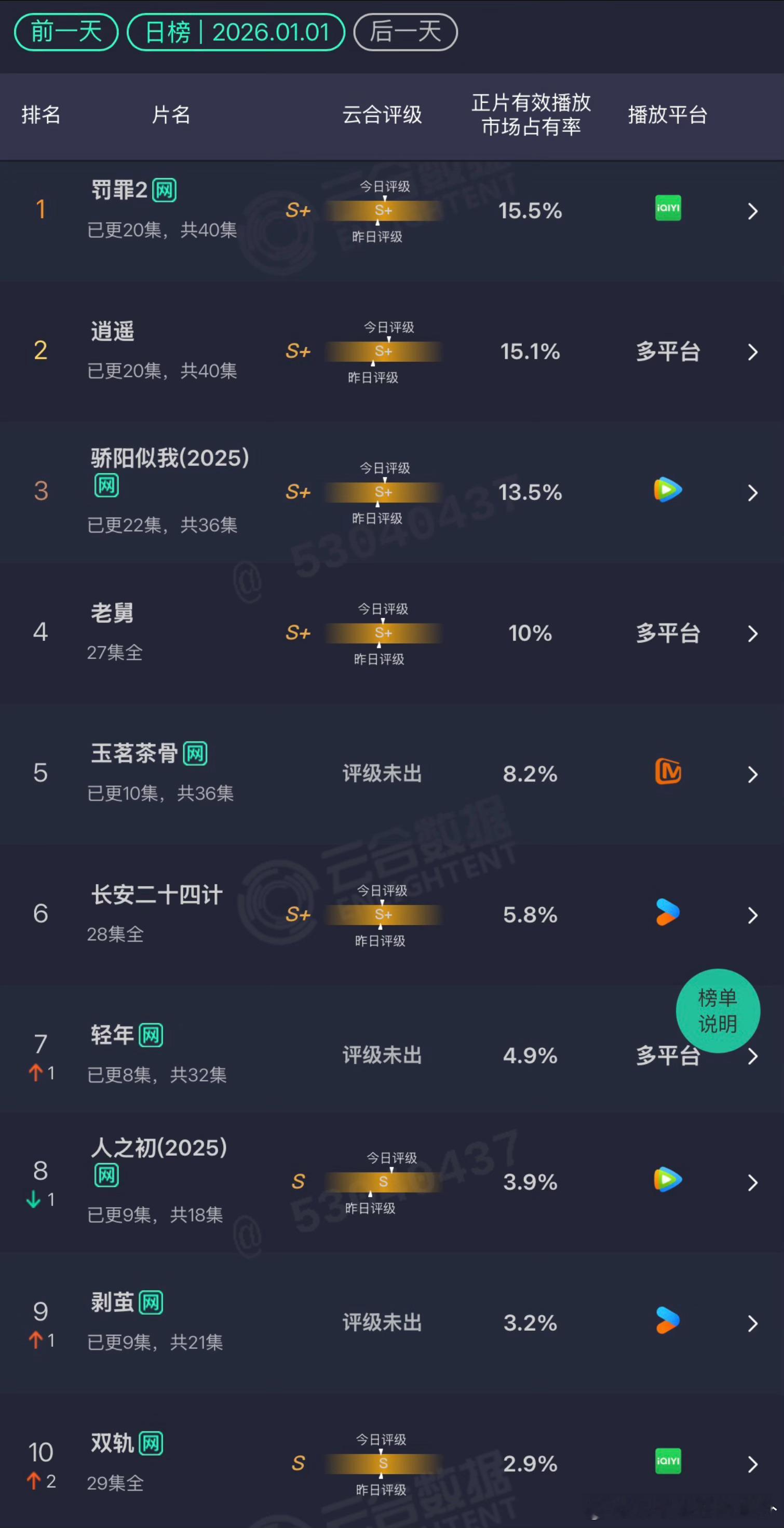Expand details chevron for 轻年
The image size is (784, 1528).
coord(752,1056)
